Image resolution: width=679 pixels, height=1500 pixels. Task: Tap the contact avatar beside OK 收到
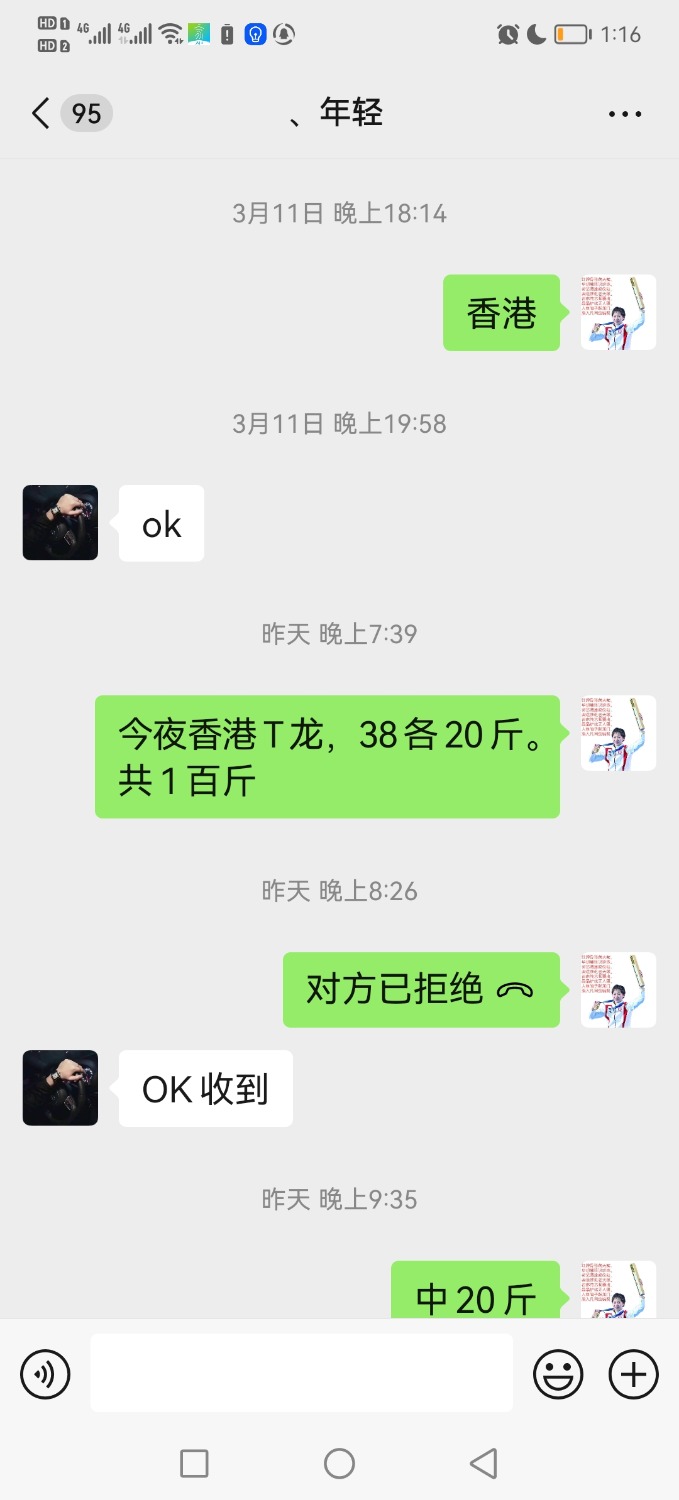click(x=60, y=1088)
